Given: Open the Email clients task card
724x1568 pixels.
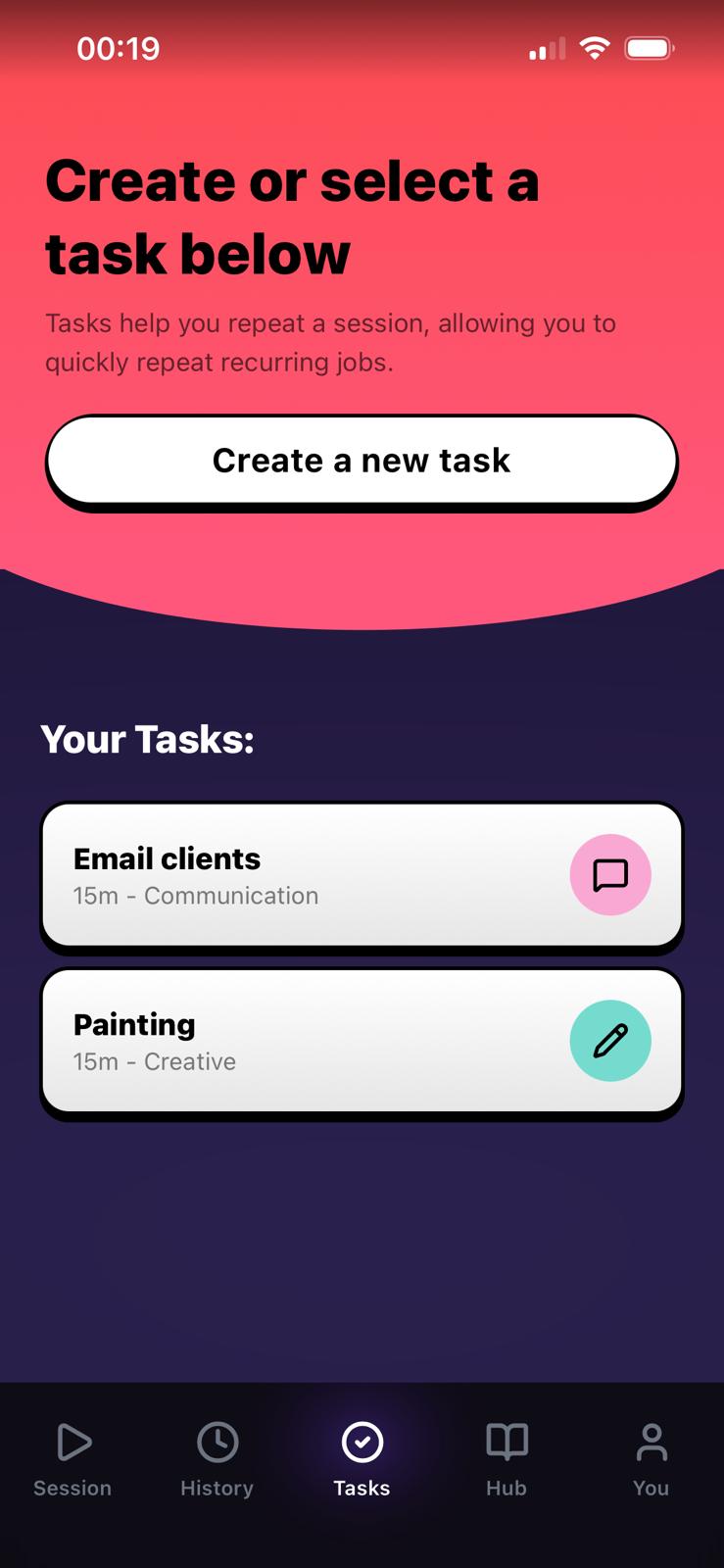Looking at the screenshot, I should tap(294, 875).
